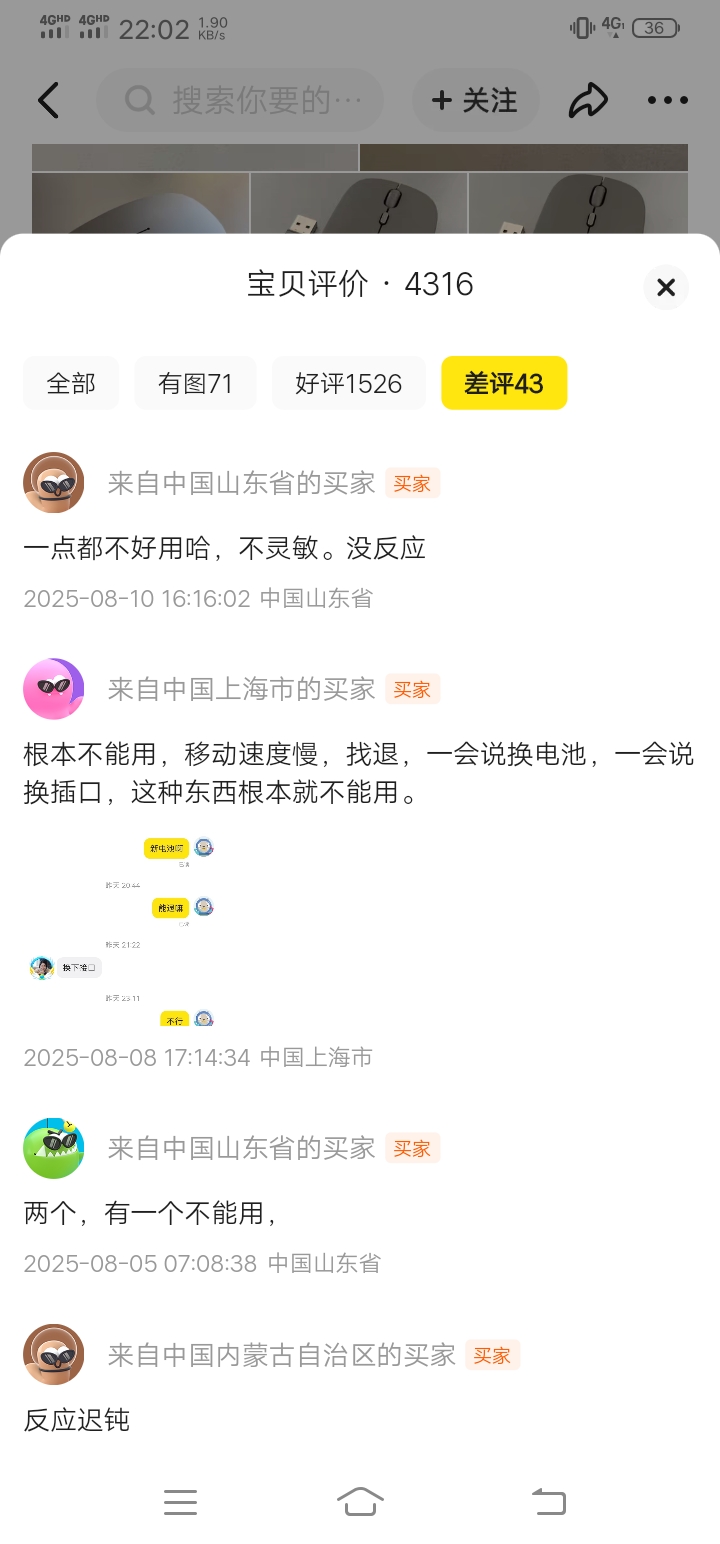Select the 全部 reviews filter

[71, 383]
